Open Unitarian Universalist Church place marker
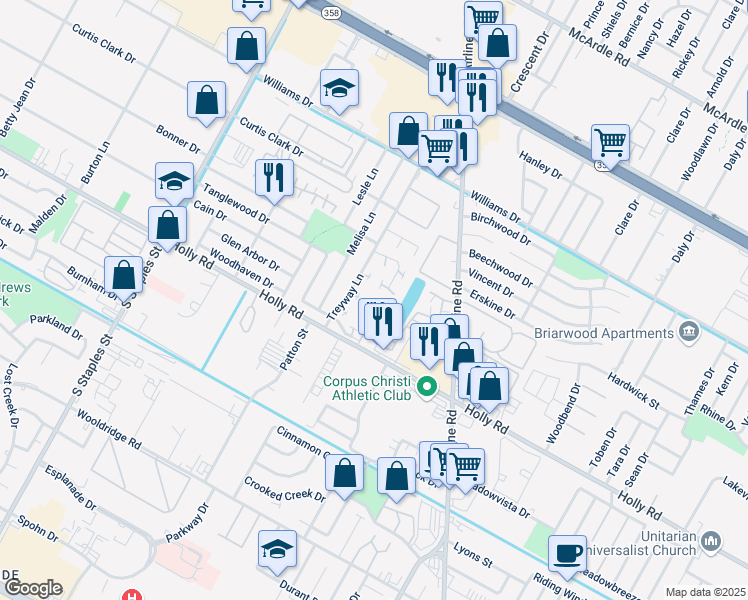Viewport: 748px width, 600px height. click(x=711, y=541)
